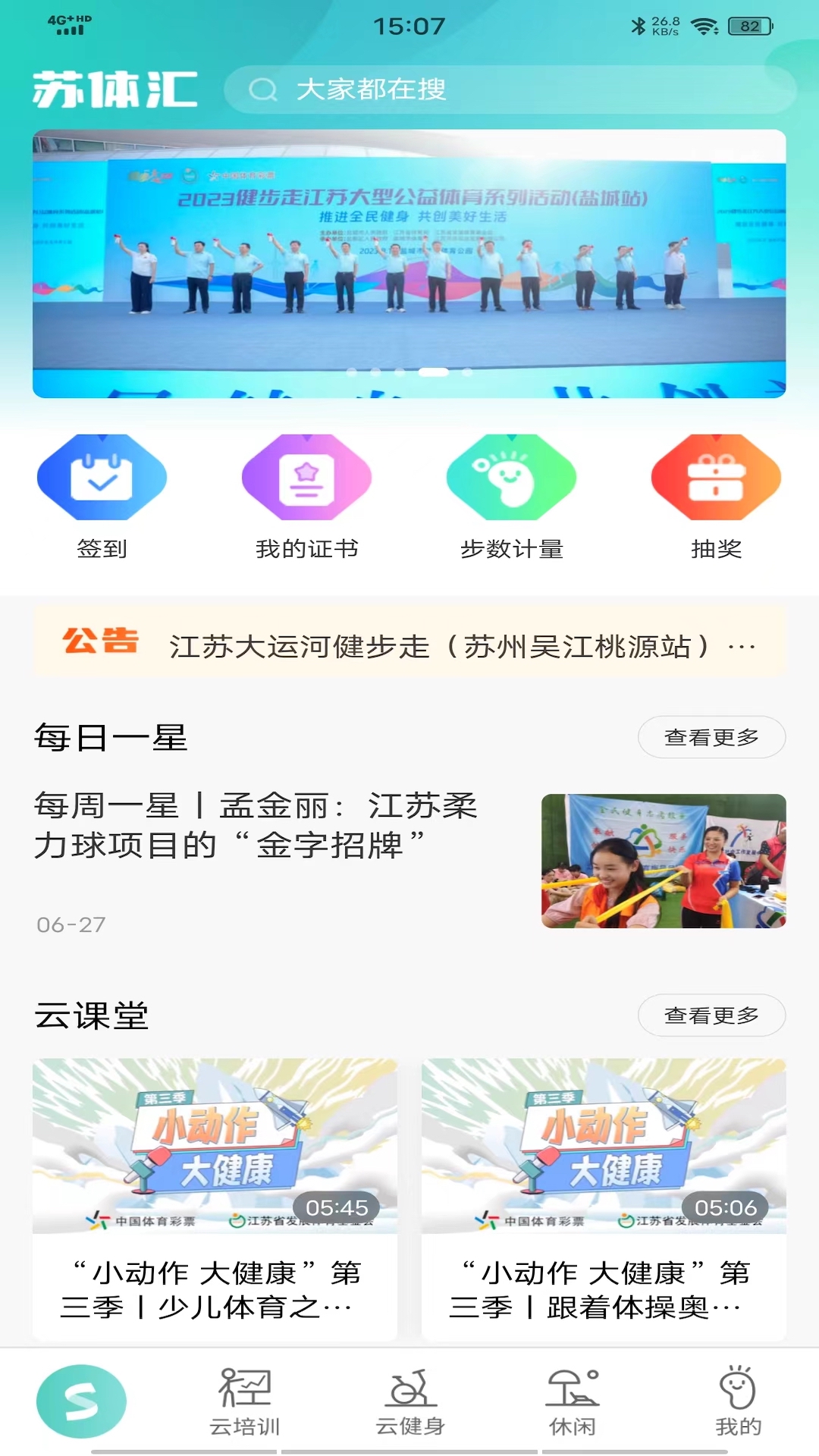Open the 抽奖 lottery gift icon
819x1456 pixels.
pyautogui.click(x=717, y=478)
